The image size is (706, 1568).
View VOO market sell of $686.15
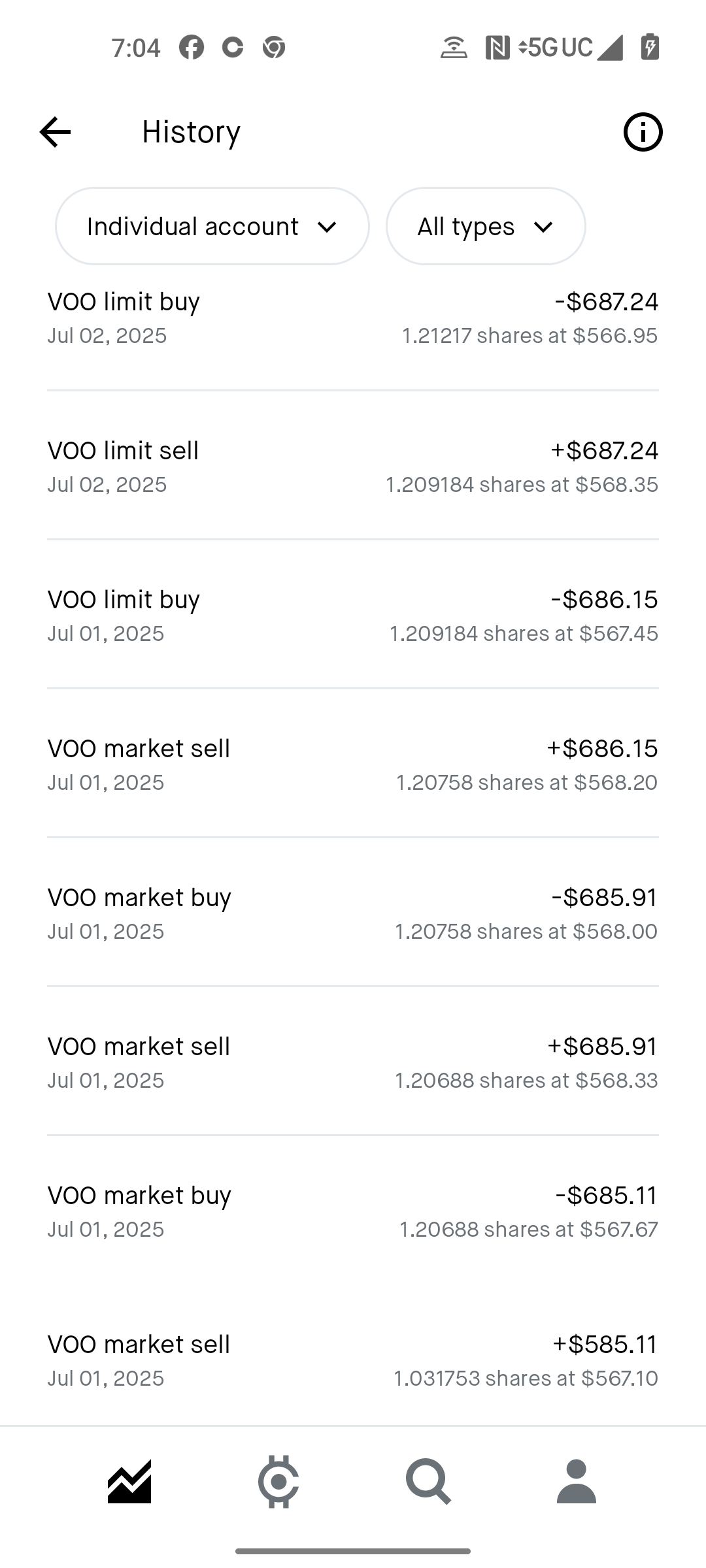pos(353,764)
